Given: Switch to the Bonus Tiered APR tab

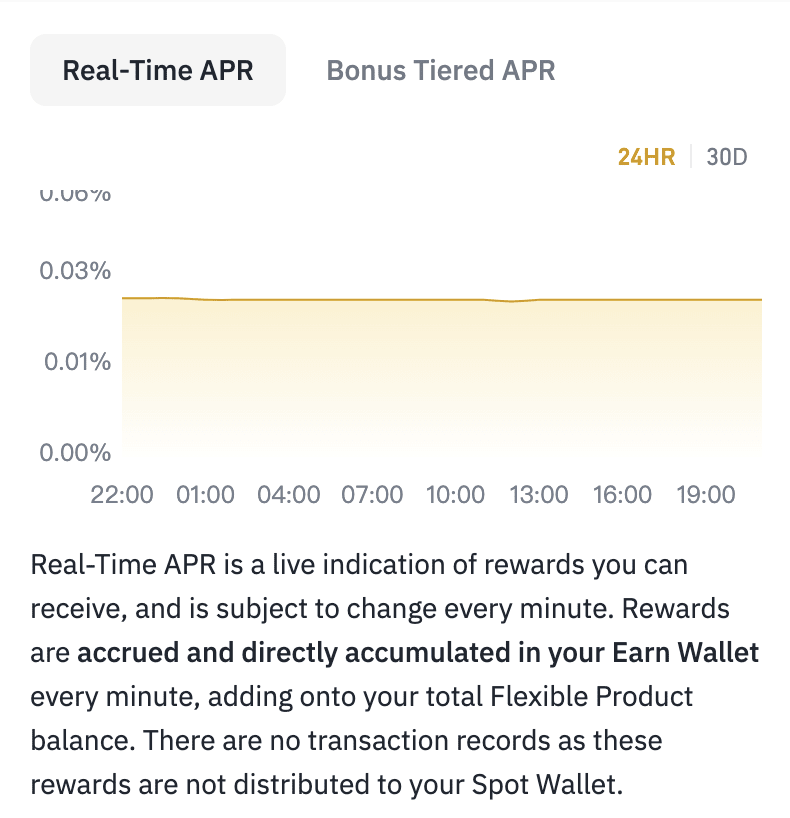Looking at the screenshot, I should coord(441,70).
